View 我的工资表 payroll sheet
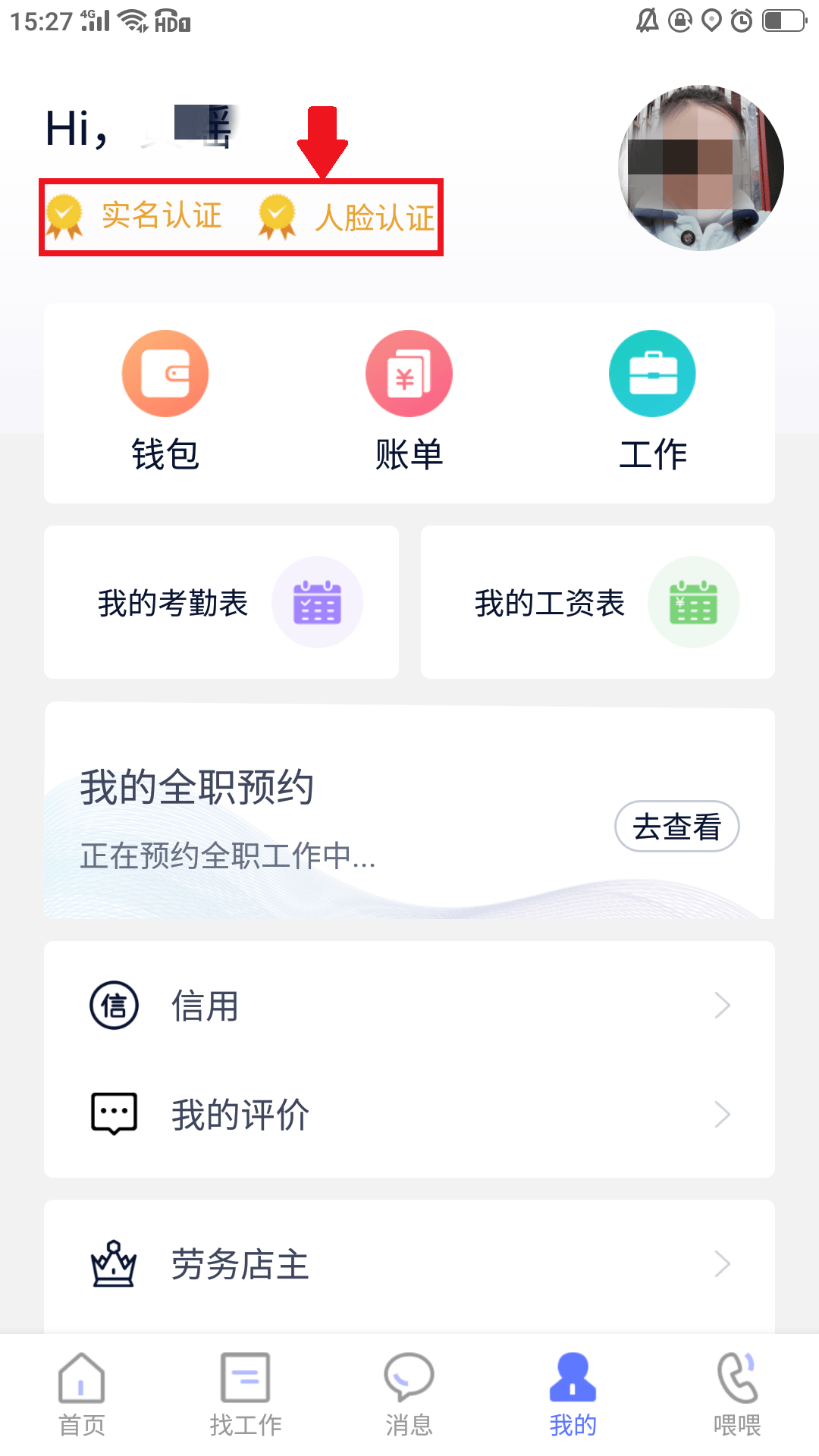This screenshot has height=1456, width=819. [598, 602]
